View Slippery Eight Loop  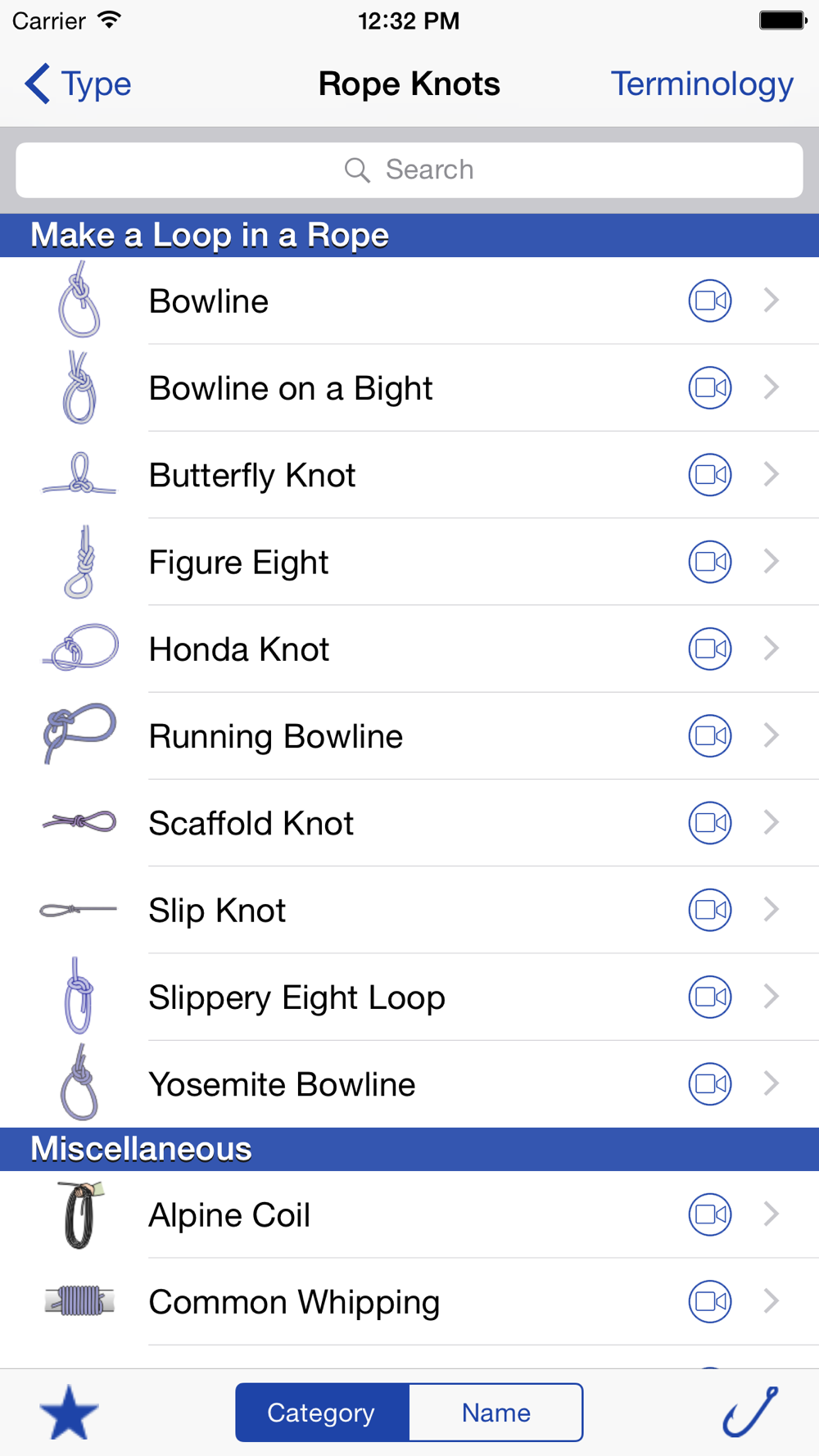click(409, 997)
